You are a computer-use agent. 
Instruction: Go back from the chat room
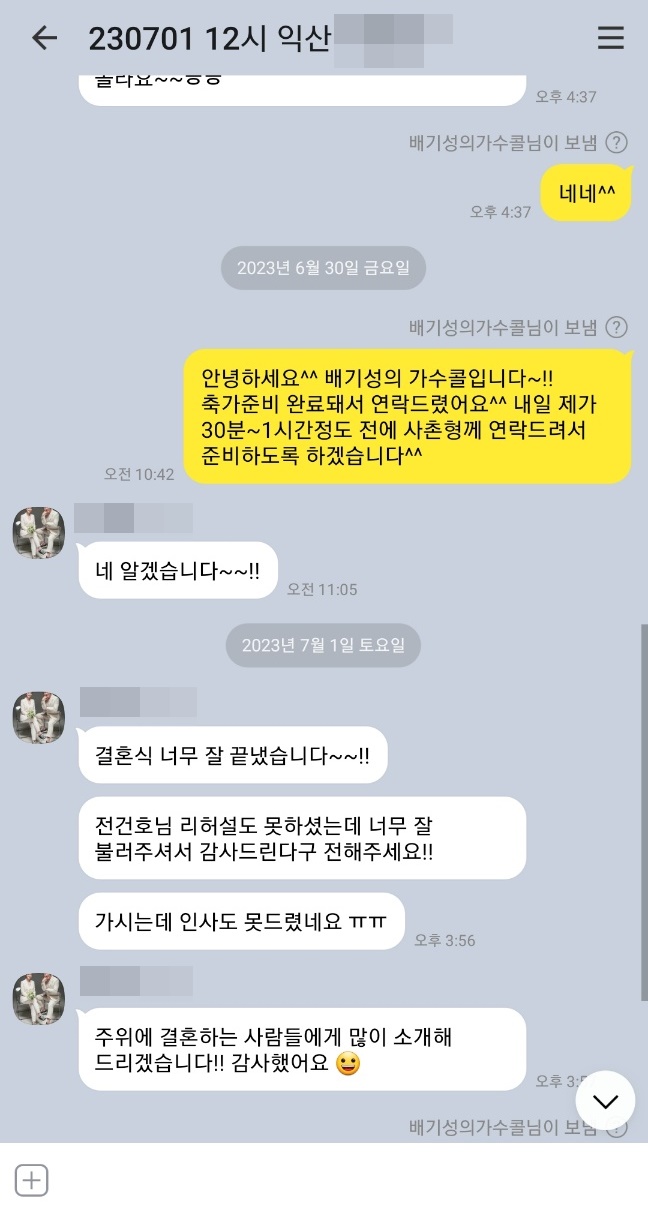45,38
